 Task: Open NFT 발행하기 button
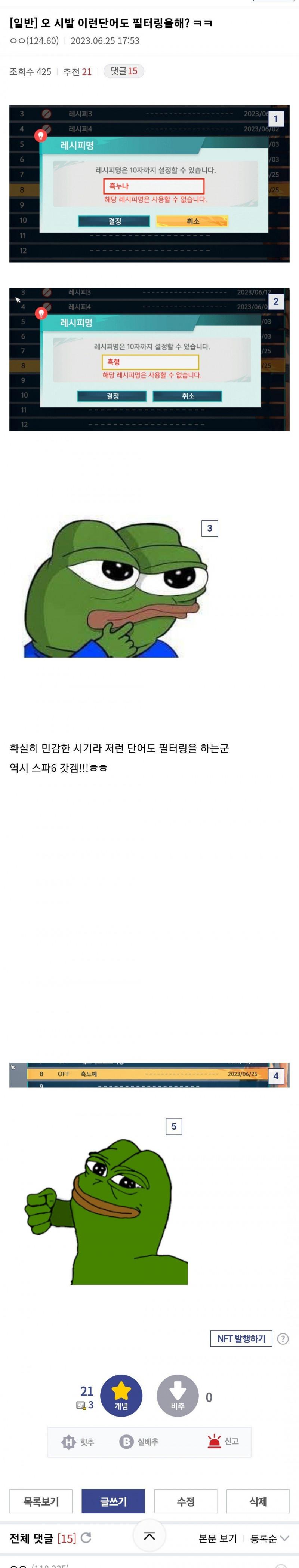click(241, 1338)
